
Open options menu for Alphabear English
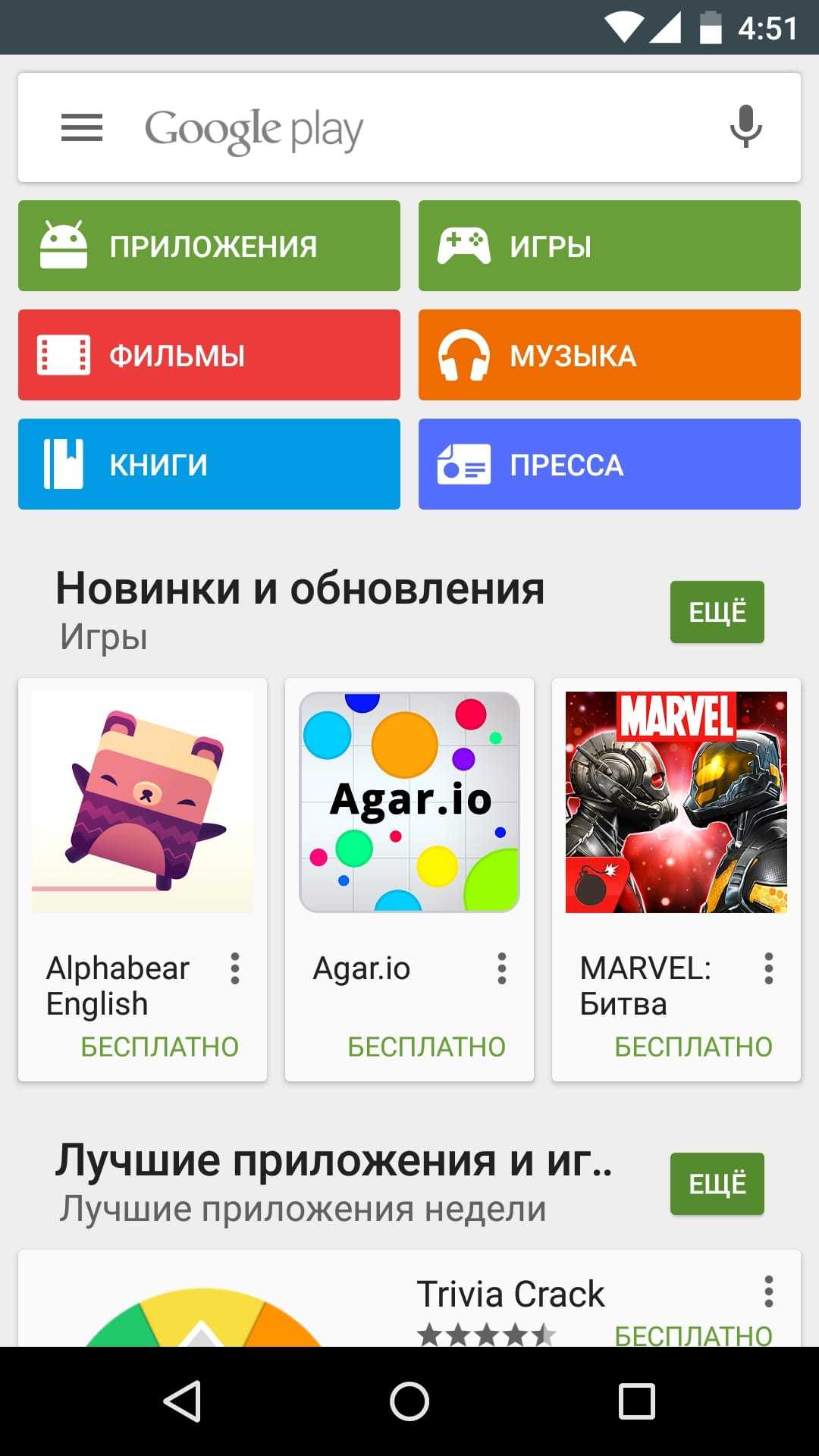pos(235,968)
